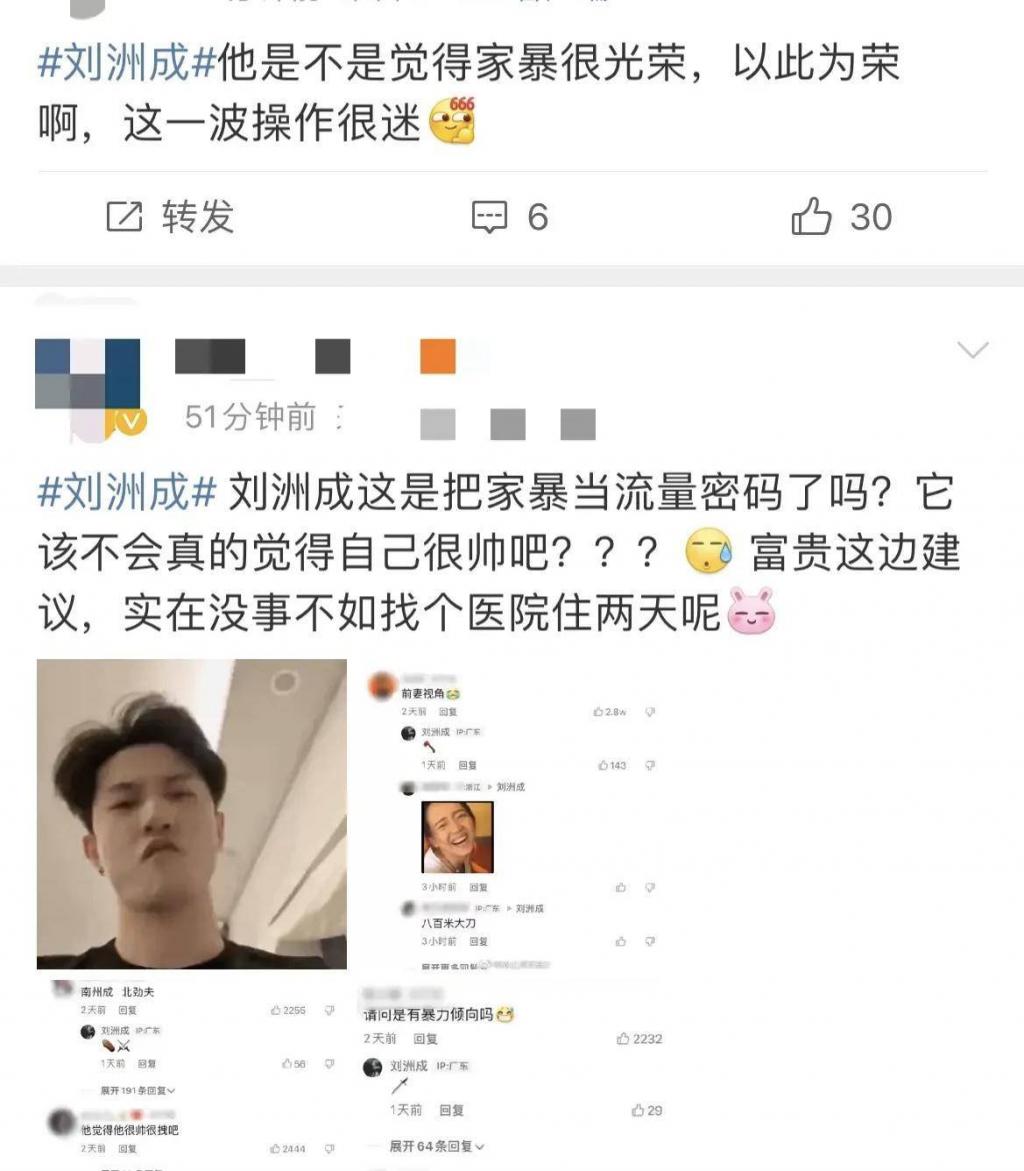
Task: Expand the chevron menu on the second post
Action: pos(972,349)
